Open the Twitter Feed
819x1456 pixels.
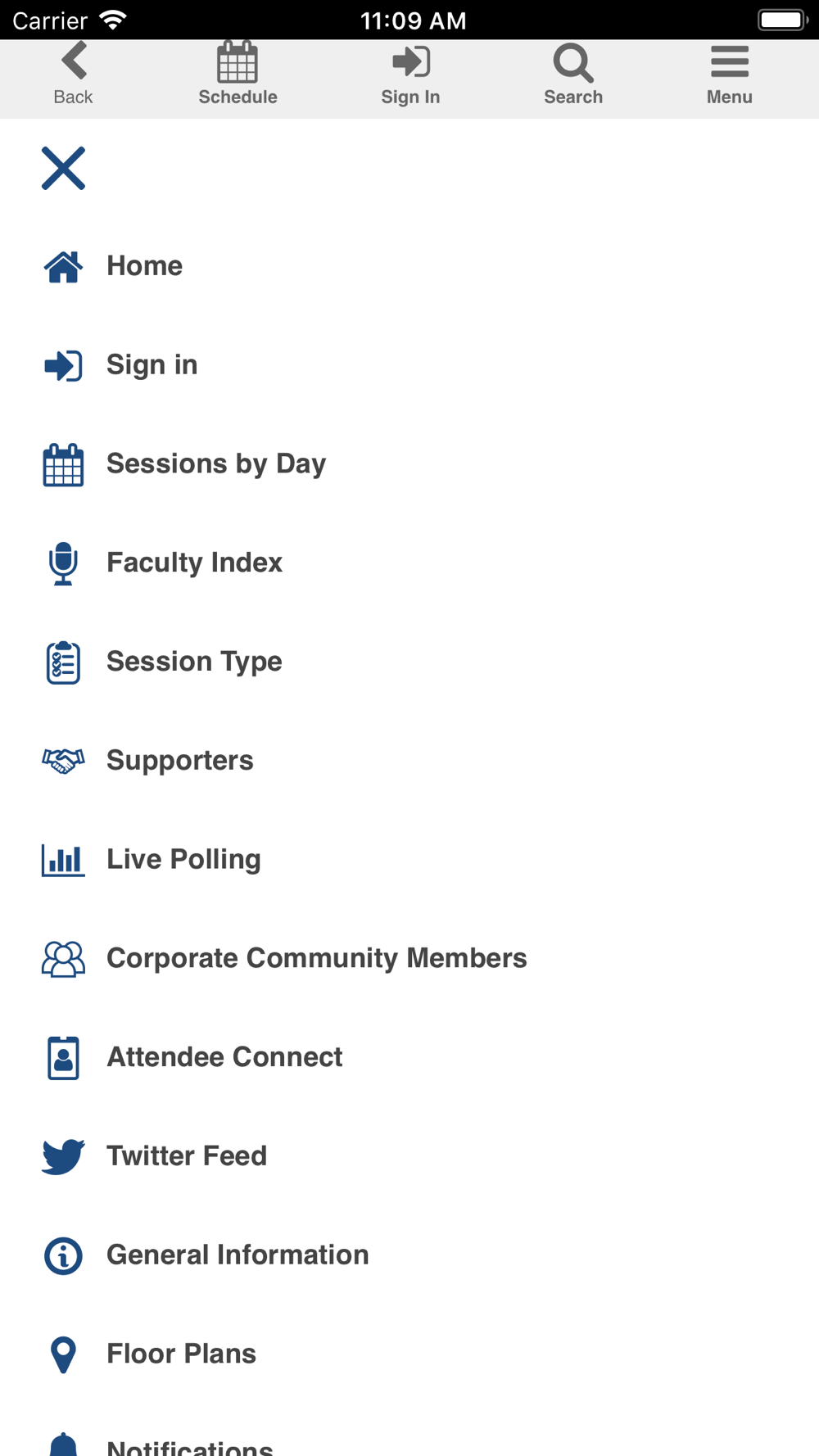point(409,1156)
